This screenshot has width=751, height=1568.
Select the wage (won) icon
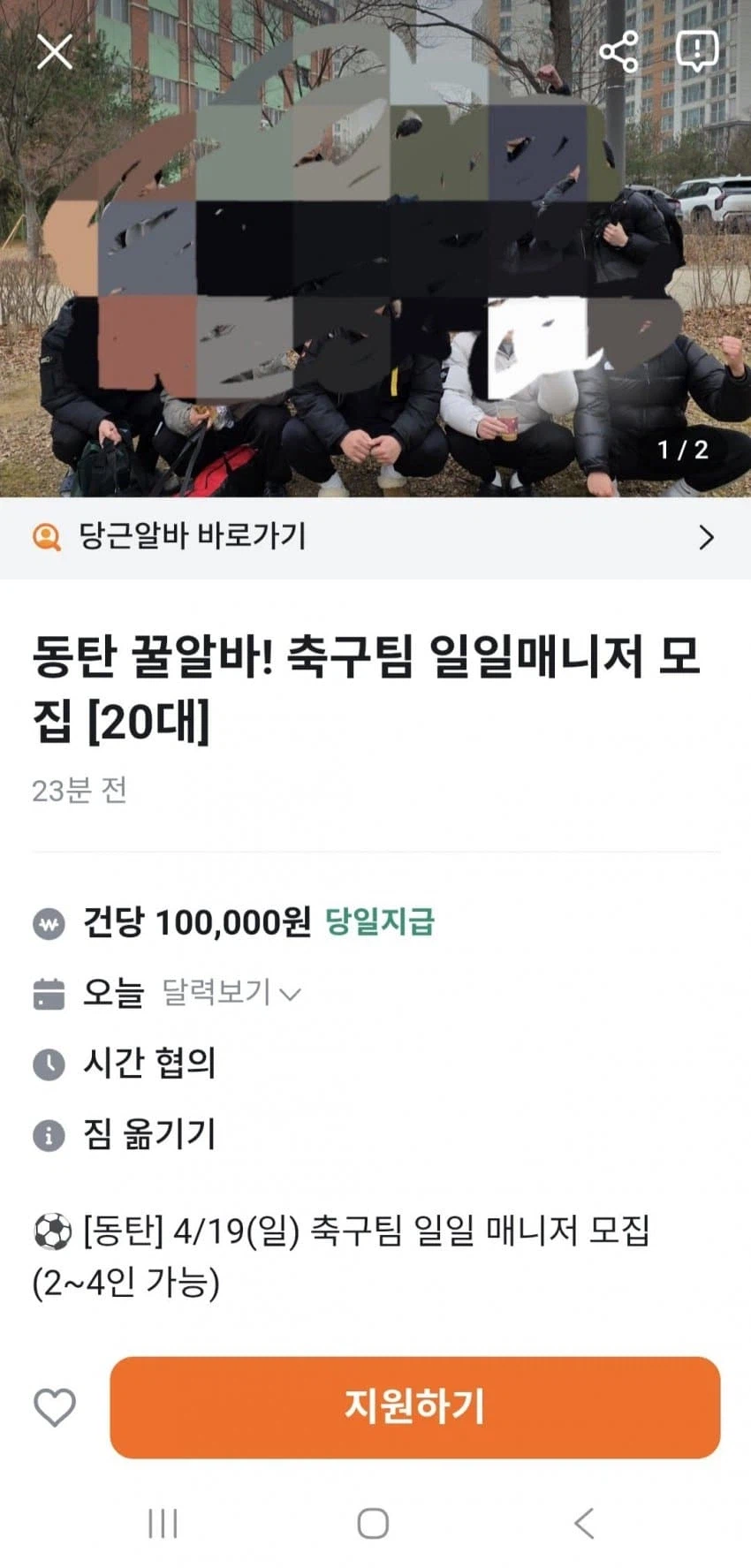48,923
